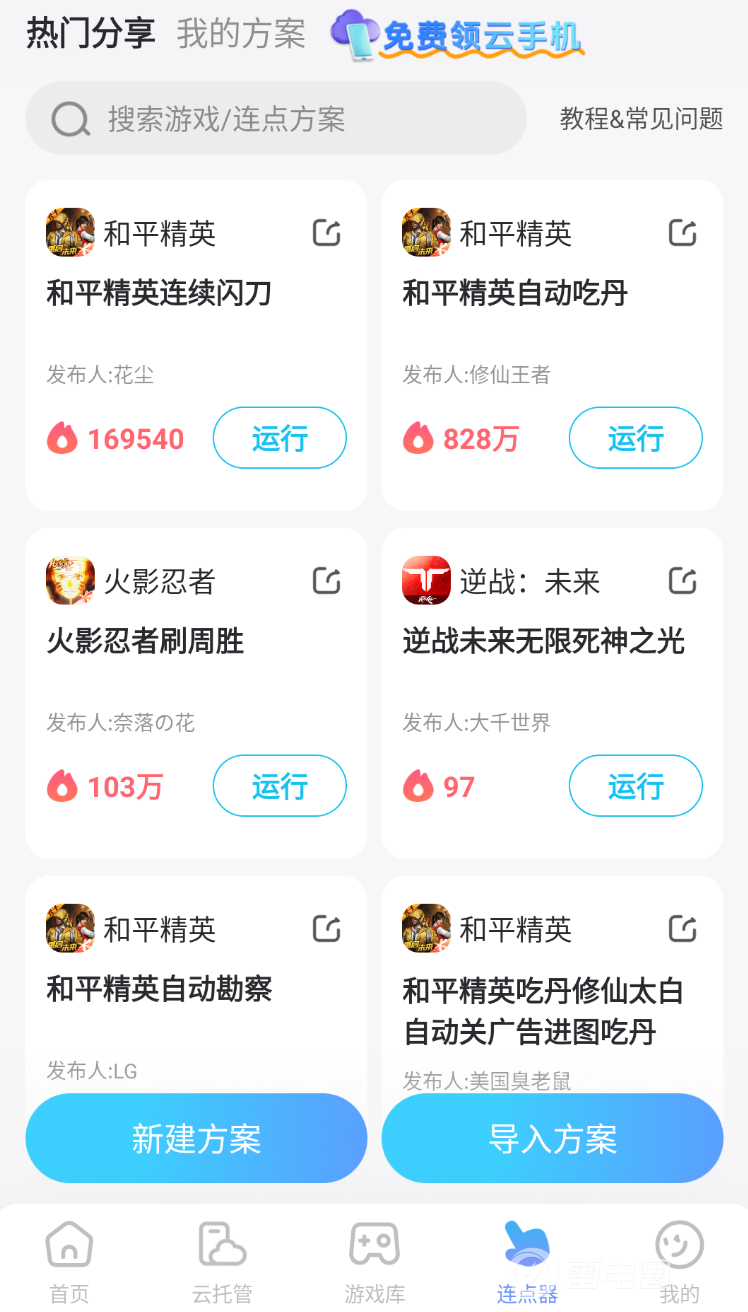Image resolution: width=748 pixels, height=1312 pixels.
Task: Tap the 搜索游戏/连点方案 search box
Action: (276, 119)
